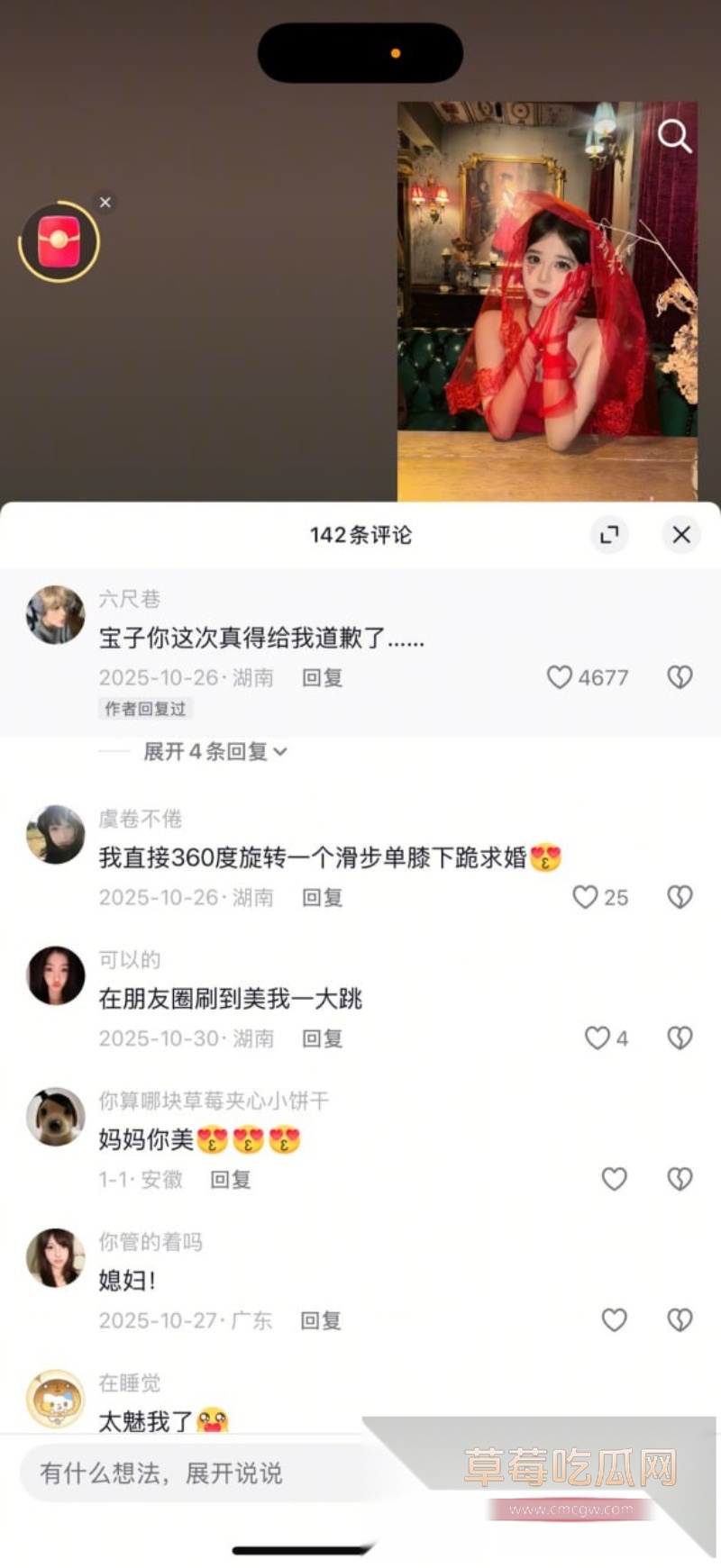Tap the dislike icon beside 媳妇! comment
The height and width of the screenshot is (1568, 721).
tap(679, 1319)
